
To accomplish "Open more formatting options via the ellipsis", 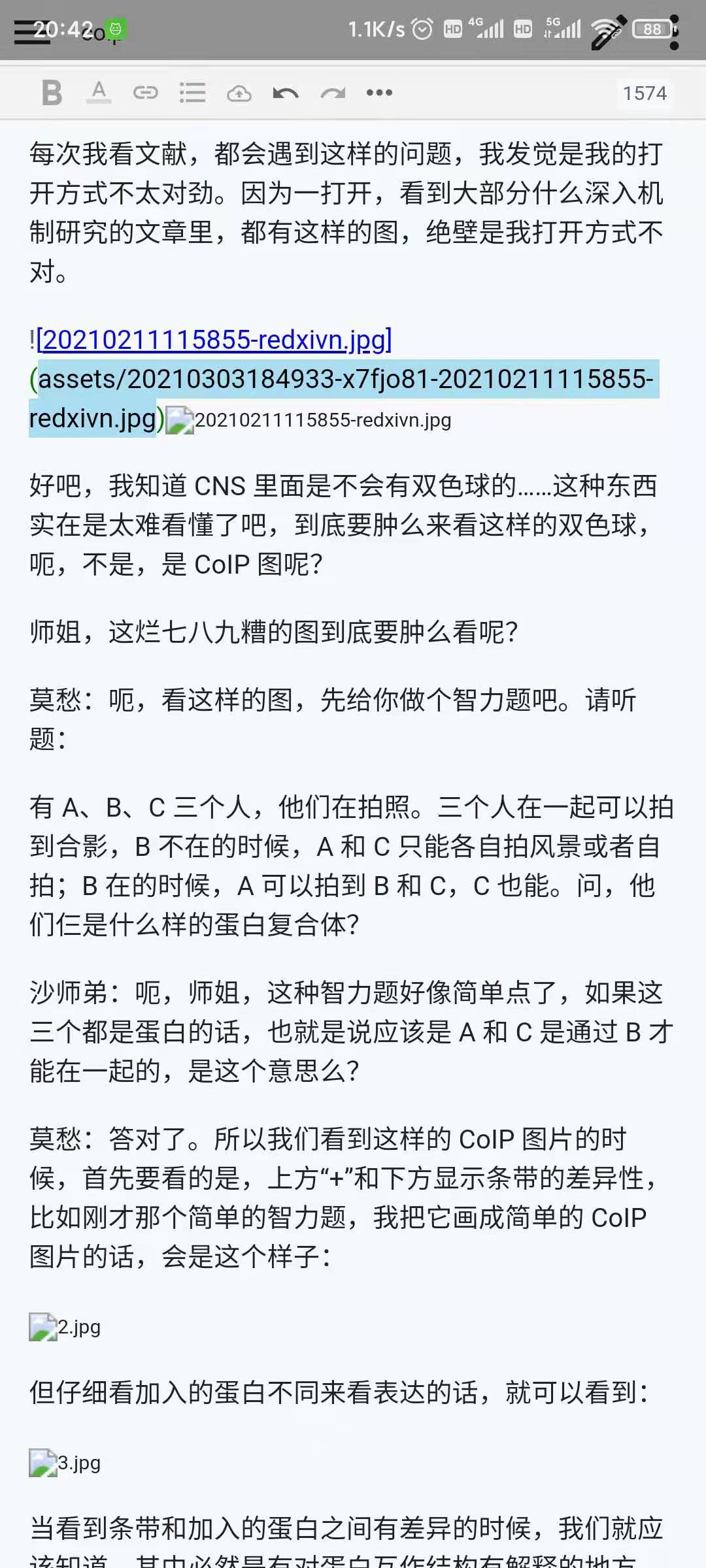I will point(379,93).
